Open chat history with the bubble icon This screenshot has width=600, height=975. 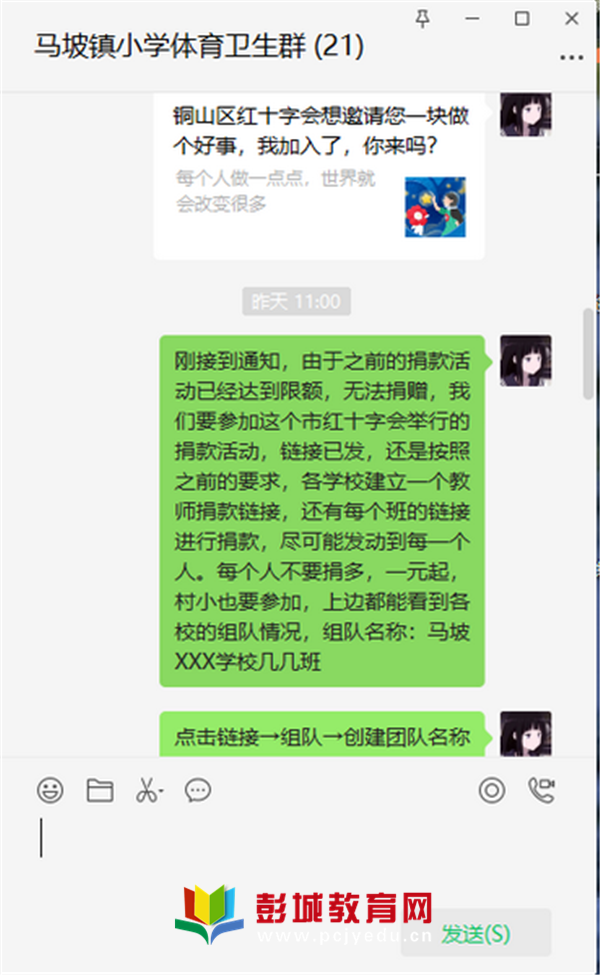point(198,791)
